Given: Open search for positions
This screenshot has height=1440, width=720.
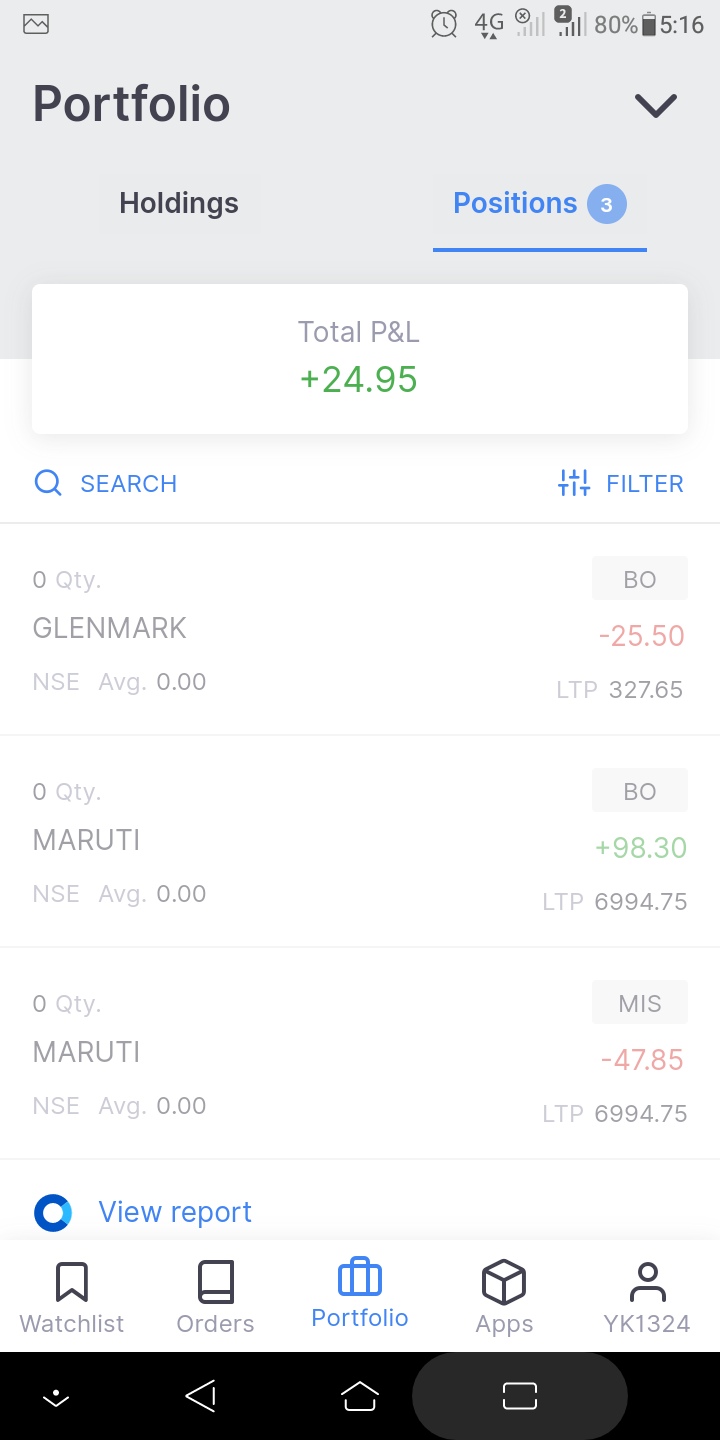Looking at the screenshot, I should (106, 484).
